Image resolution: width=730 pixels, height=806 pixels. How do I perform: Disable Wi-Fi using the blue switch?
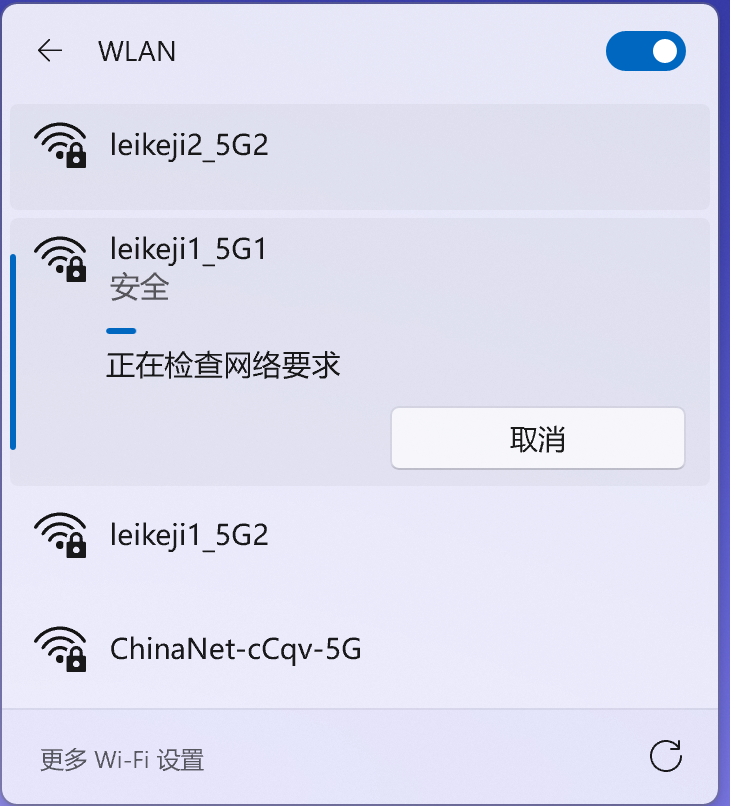(645, 51)
